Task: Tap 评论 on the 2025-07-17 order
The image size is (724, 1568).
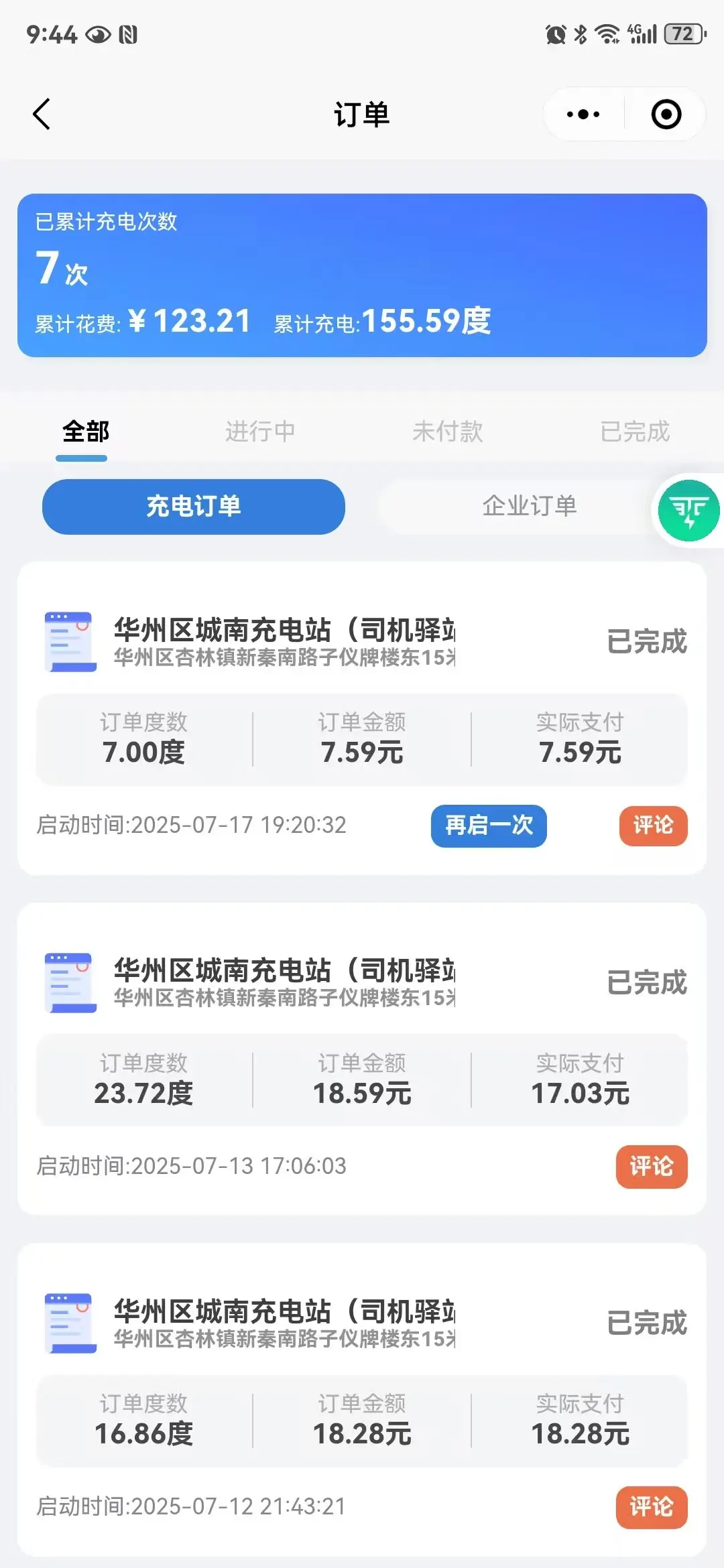Action: tap(653, 826)
